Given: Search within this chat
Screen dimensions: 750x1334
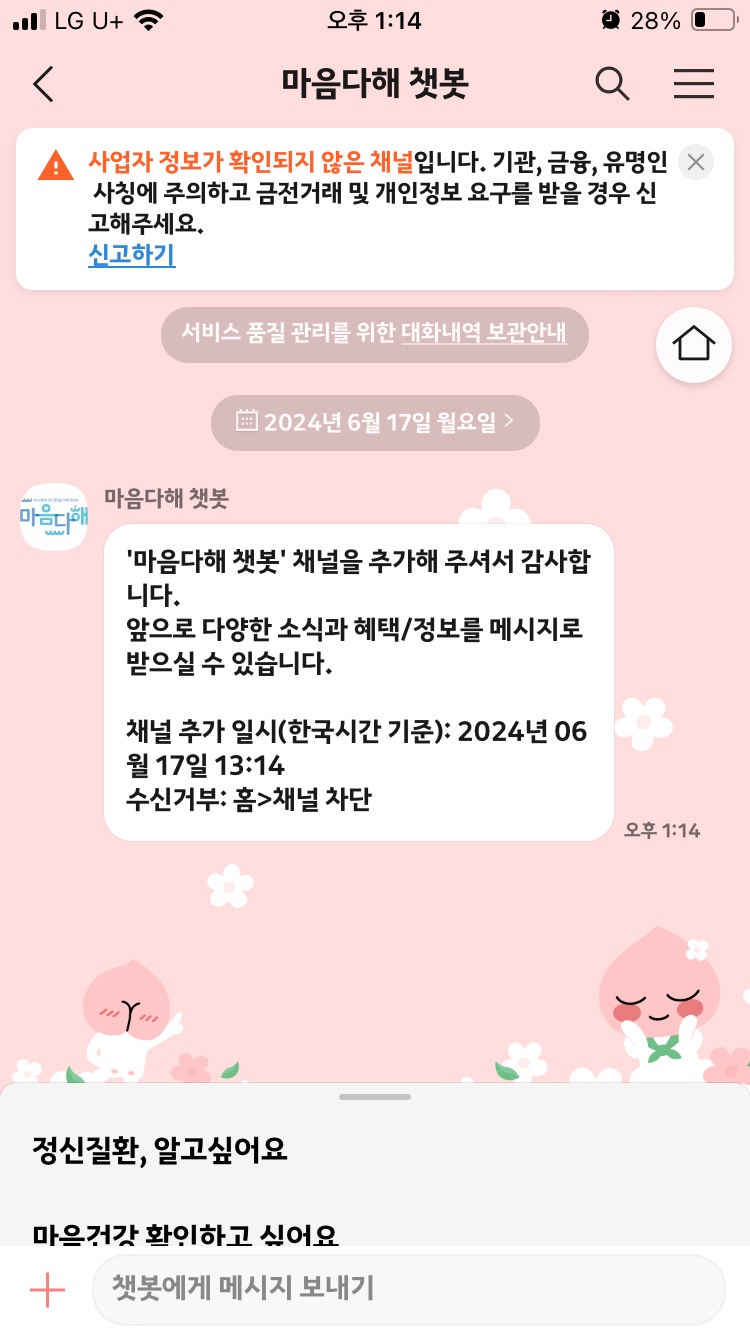Looking at the screenshot, I should coord(612,84).
